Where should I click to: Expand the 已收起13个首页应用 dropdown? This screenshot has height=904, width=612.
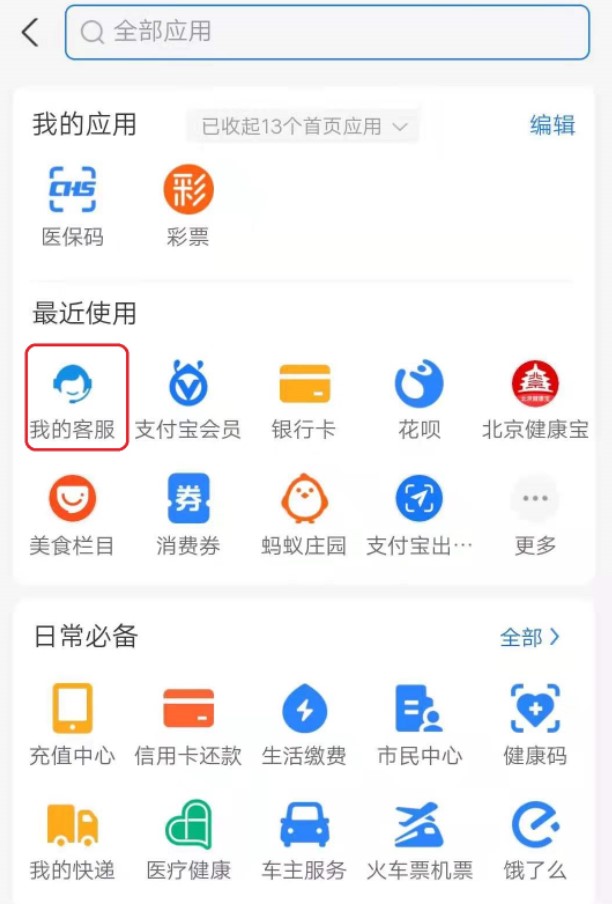303,126
